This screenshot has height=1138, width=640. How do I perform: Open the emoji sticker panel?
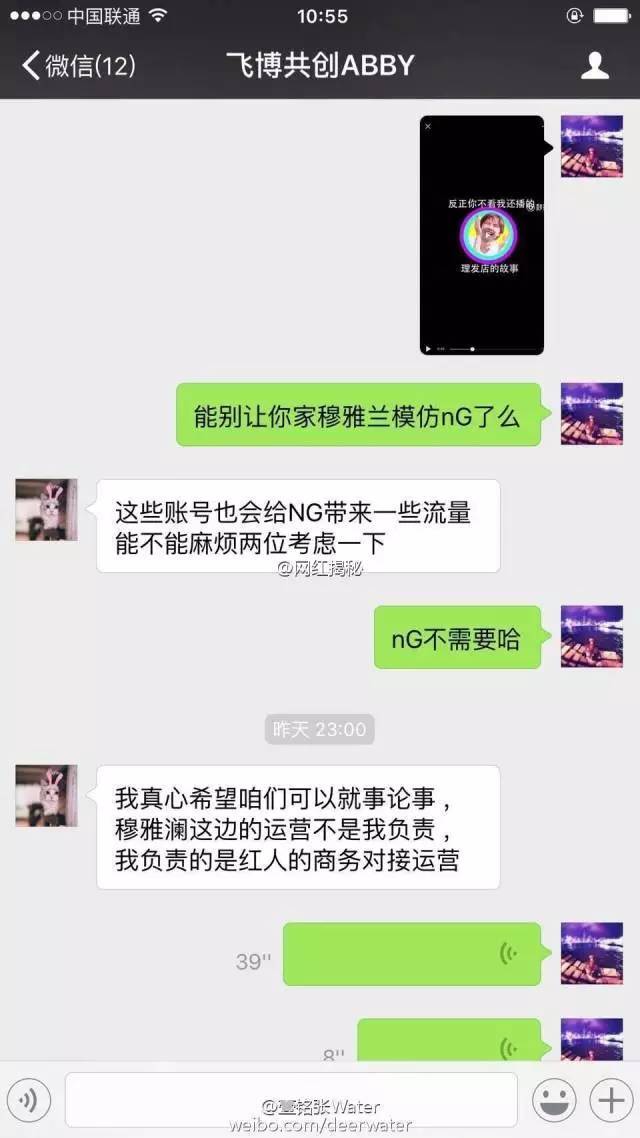(x=554, y=1100)
